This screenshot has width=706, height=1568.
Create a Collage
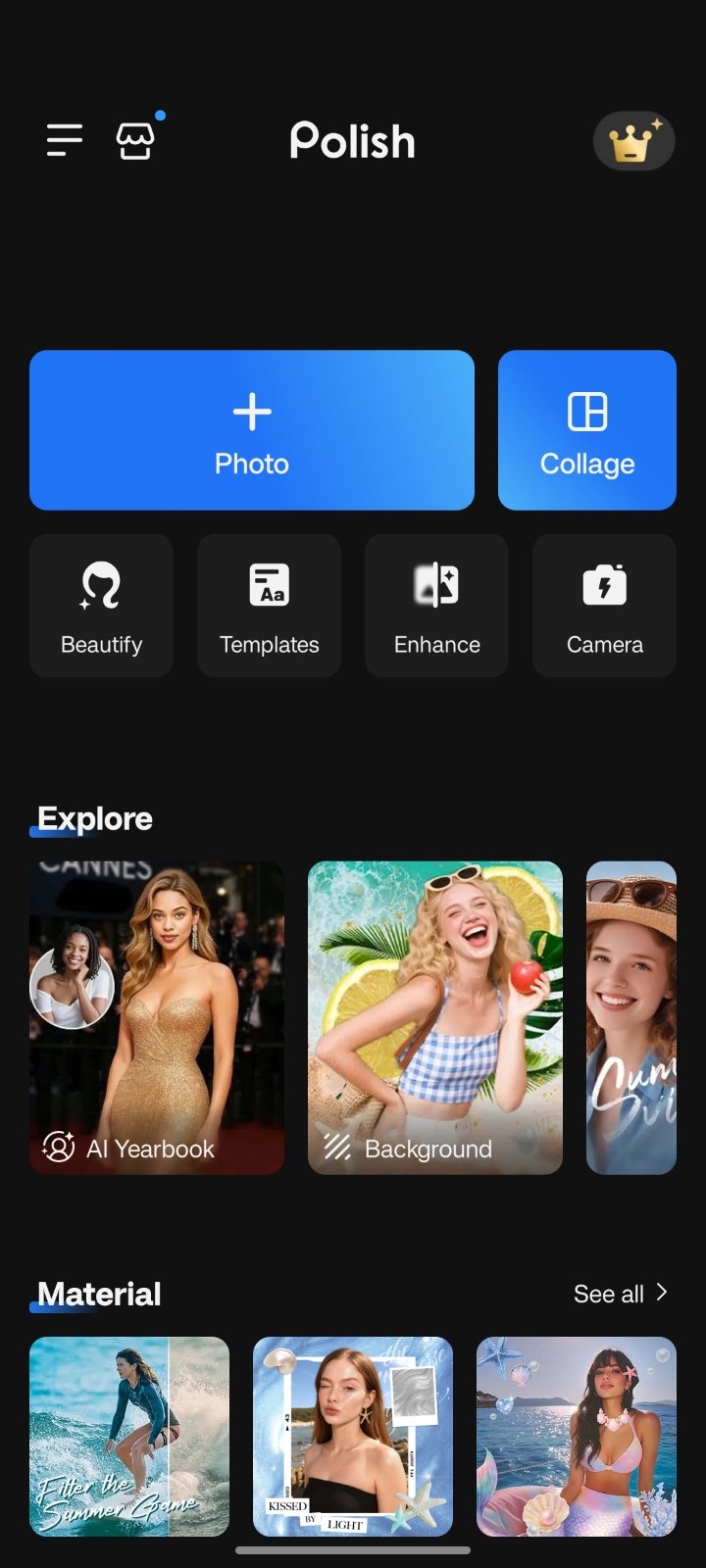coord(586,430)
